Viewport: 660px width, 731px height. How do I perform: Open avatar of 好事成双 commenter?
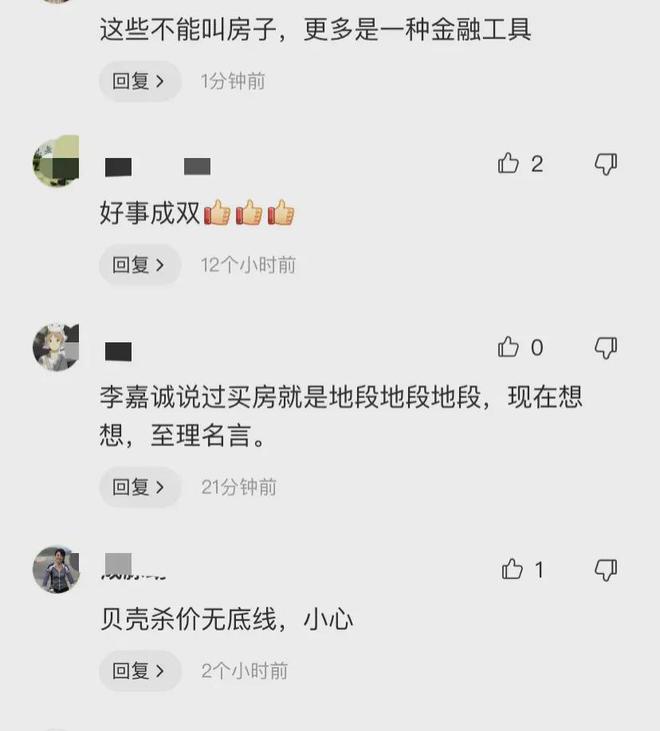click(x=56, y=163)
